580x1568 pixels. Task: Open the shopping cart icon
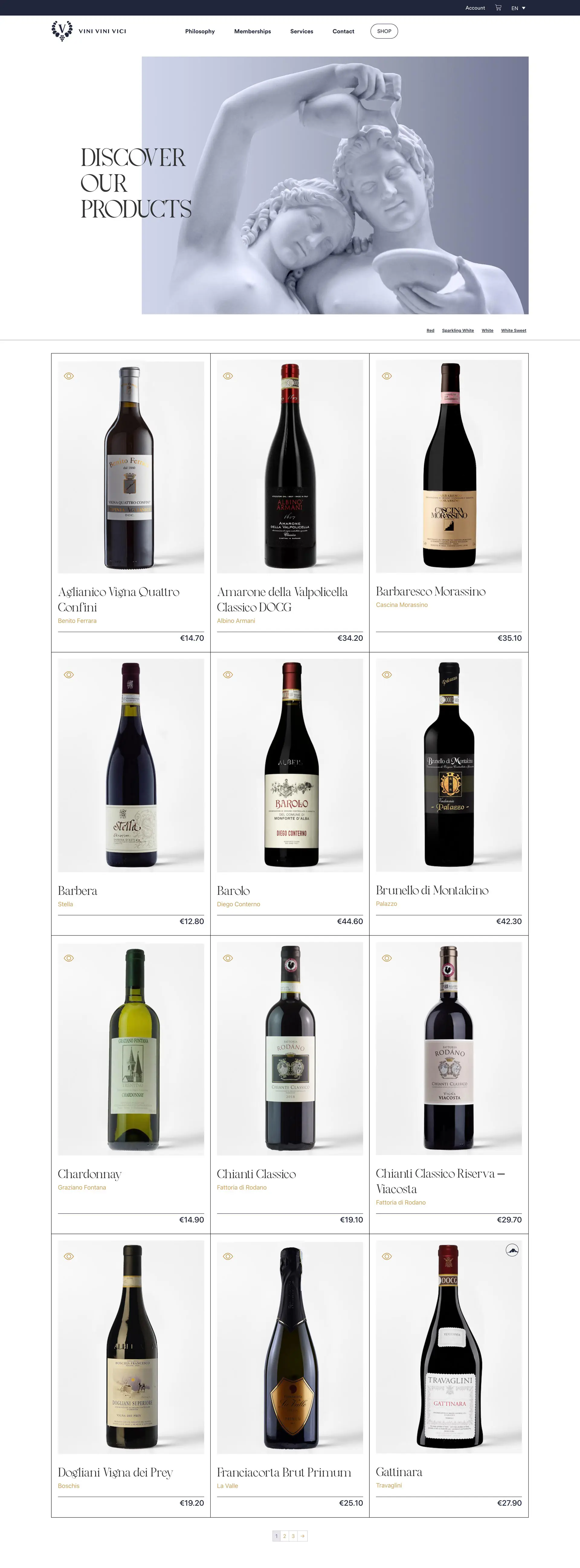click(x=498, y=8)
